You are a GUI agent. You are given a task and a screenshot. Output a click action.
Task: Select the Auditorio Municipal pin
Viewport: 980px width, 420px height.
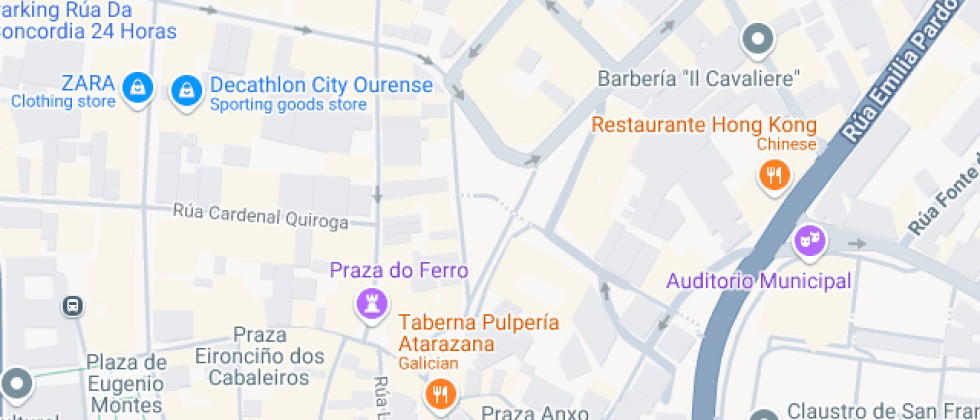(x=808, y=241)
